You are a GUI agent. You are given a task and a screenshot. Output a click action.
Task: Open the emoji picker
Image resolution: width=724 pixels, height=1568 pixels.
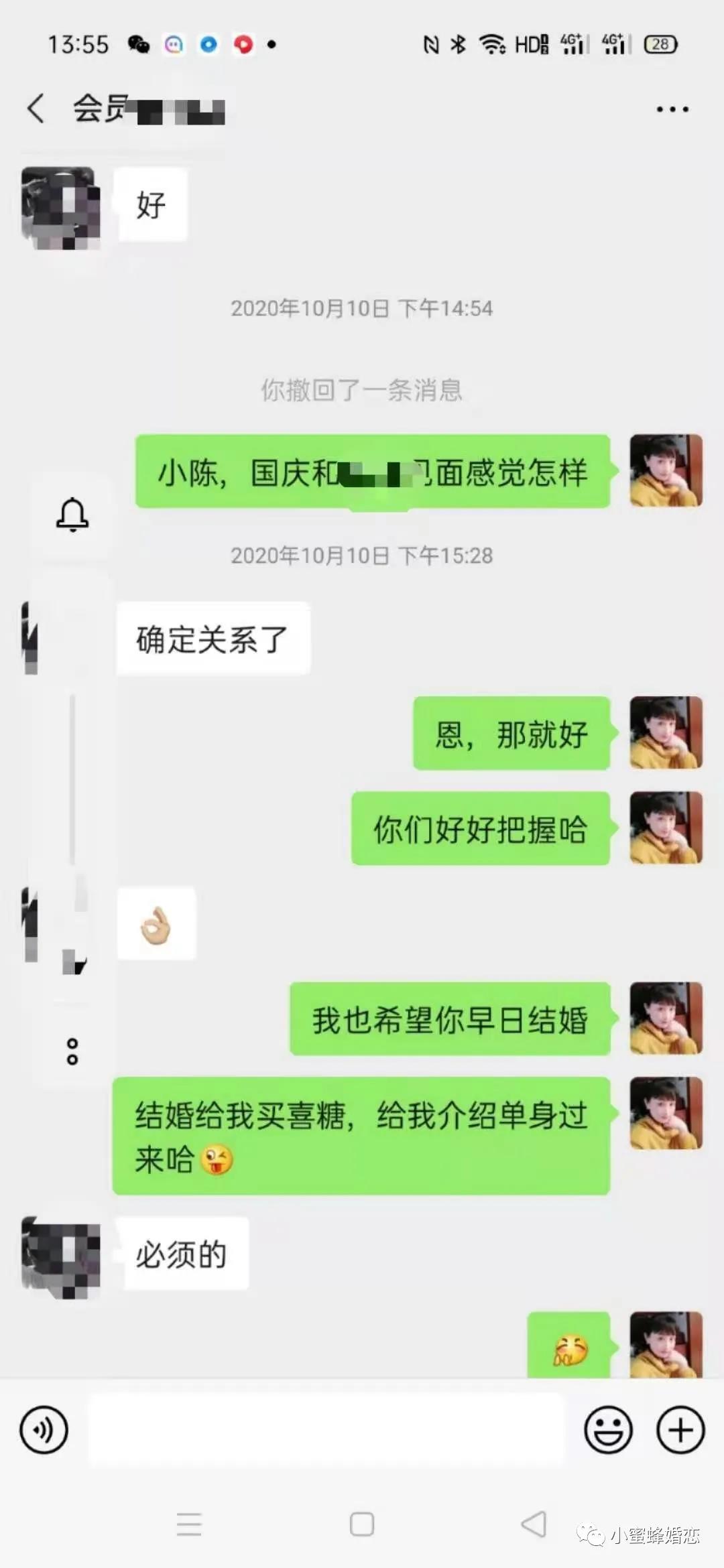(608, 1430)
